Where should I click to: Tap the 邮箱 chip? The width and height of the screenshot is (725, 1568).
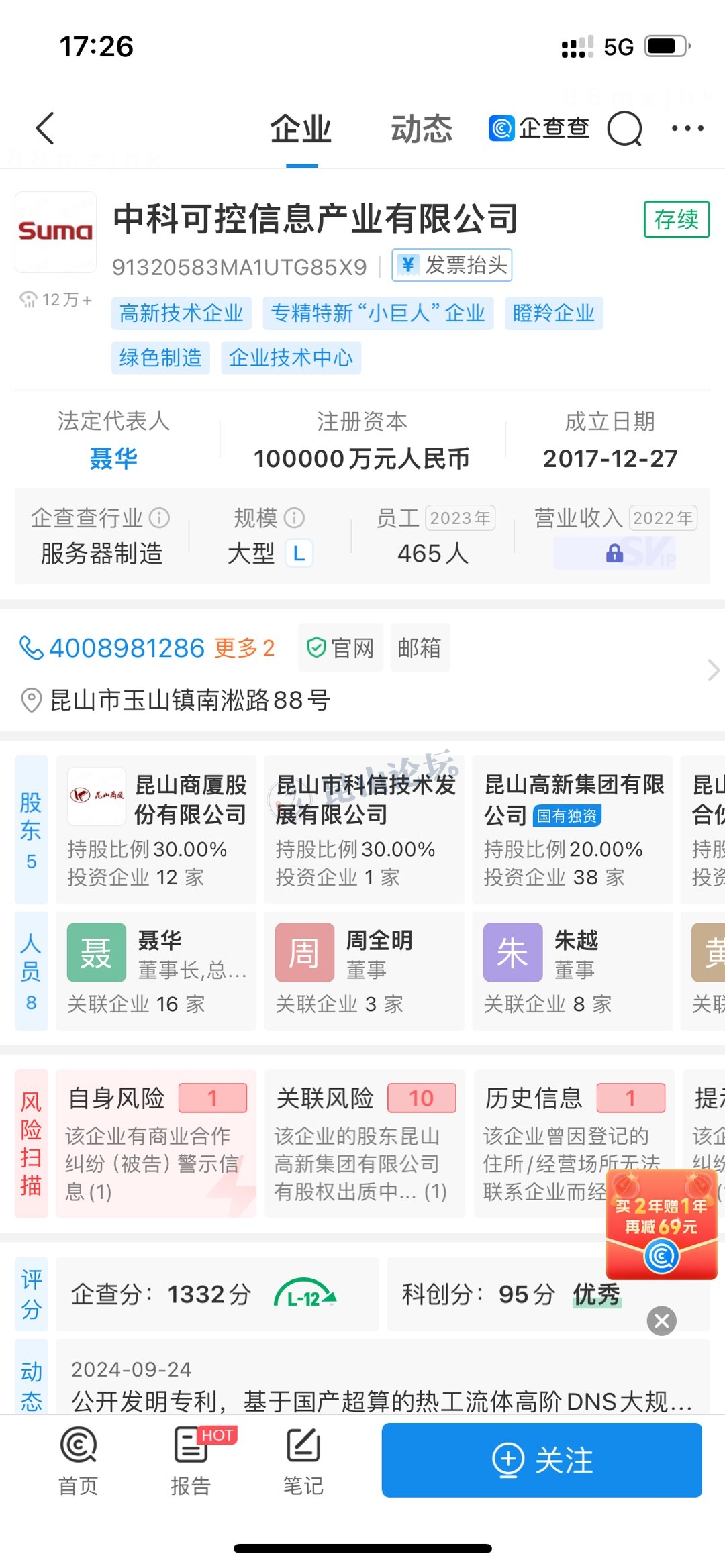click(420, 648)
